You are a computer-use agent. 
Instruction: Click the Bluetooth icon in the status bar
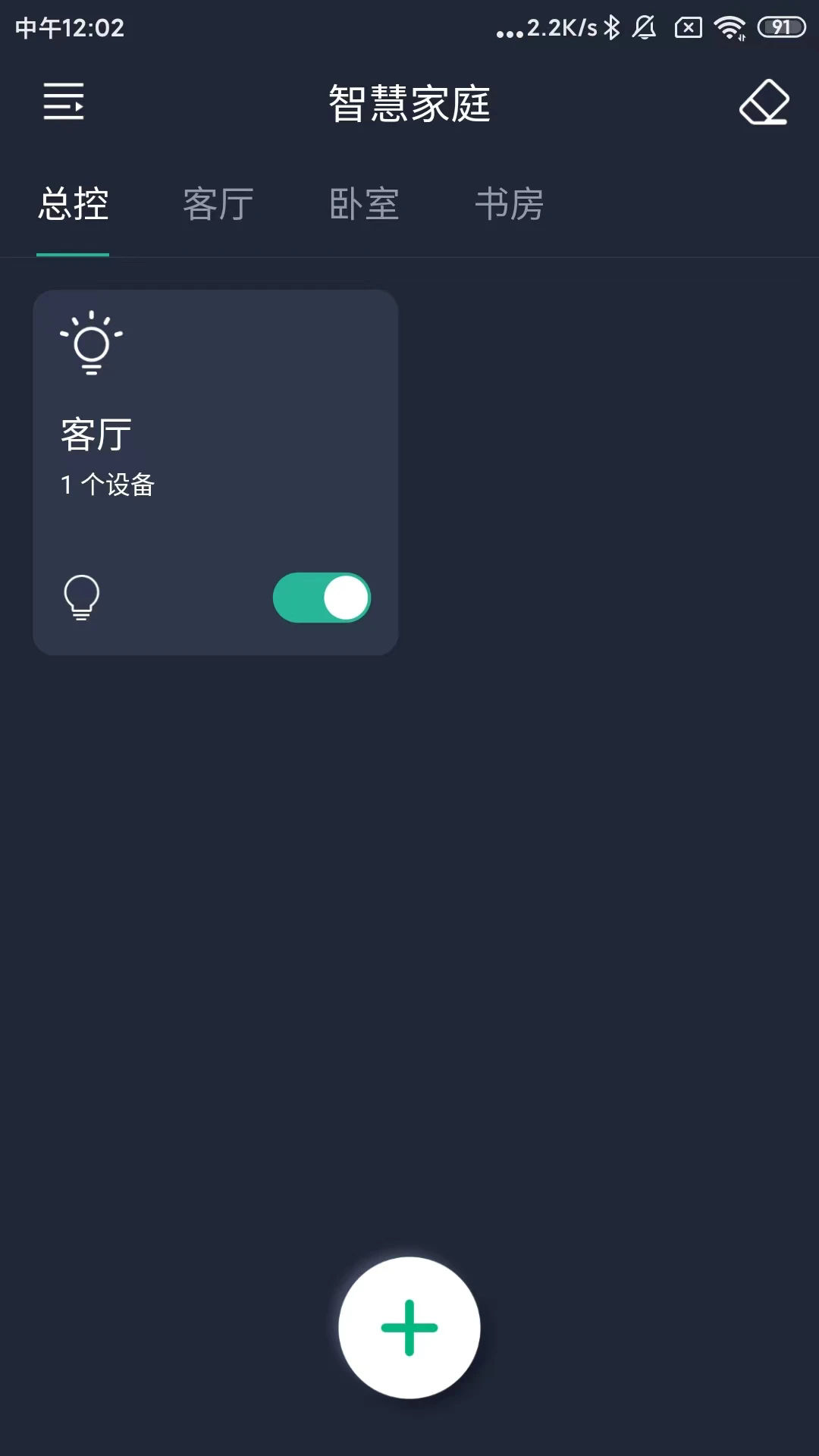click(613, 27)
